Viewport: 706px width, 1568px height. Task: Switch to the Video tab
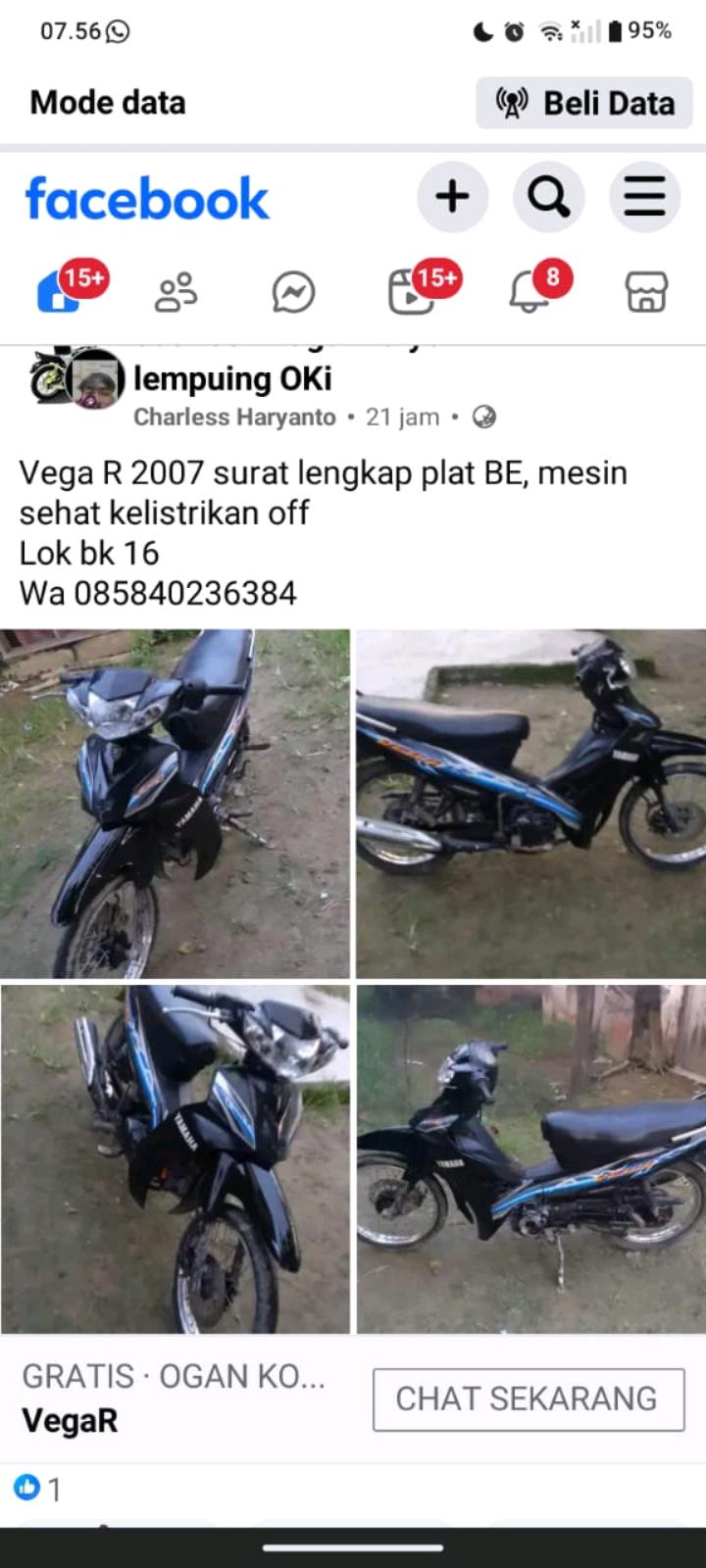click(412, 291)
